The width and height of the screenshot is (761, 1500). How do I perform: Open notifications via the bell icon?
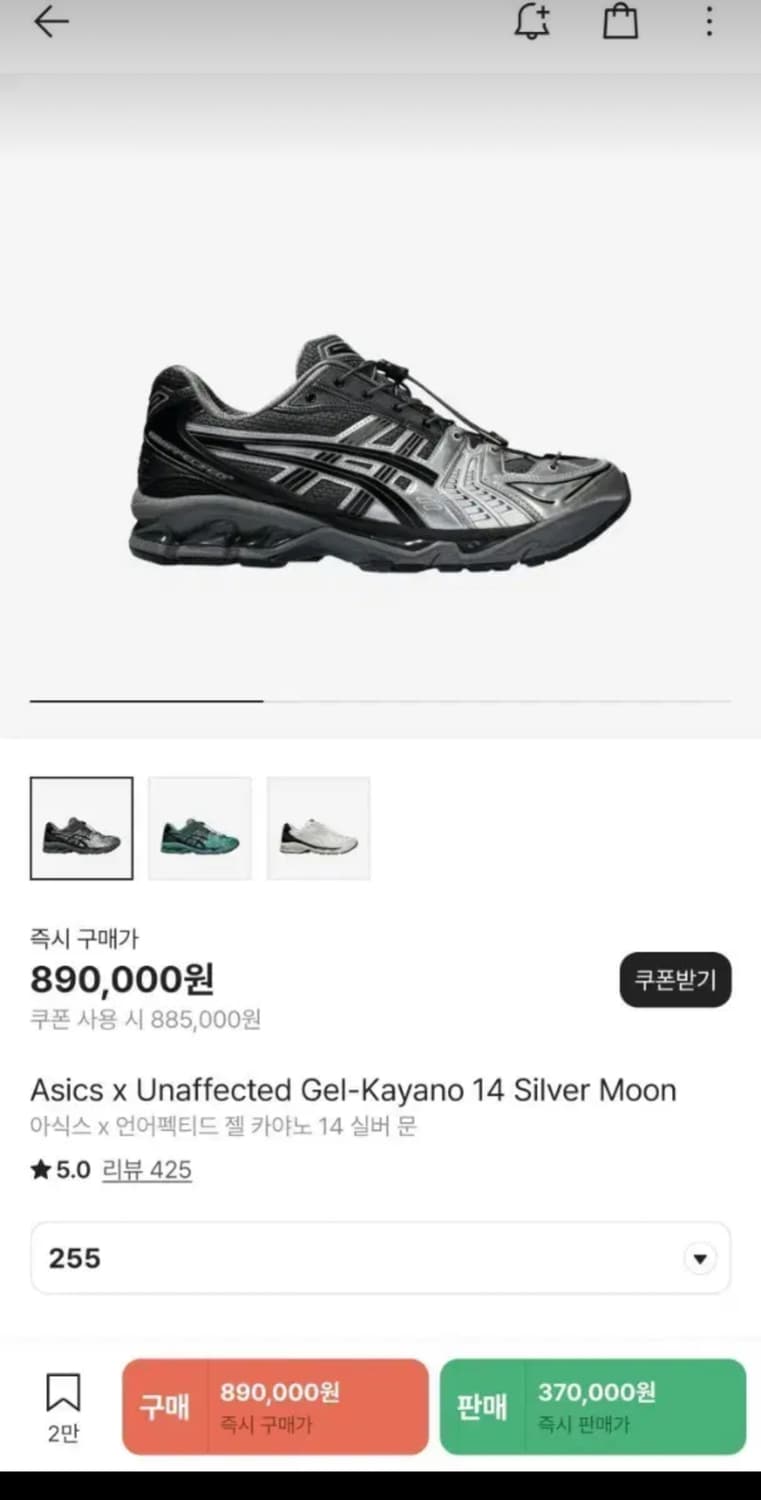click(x=531, y=22)
